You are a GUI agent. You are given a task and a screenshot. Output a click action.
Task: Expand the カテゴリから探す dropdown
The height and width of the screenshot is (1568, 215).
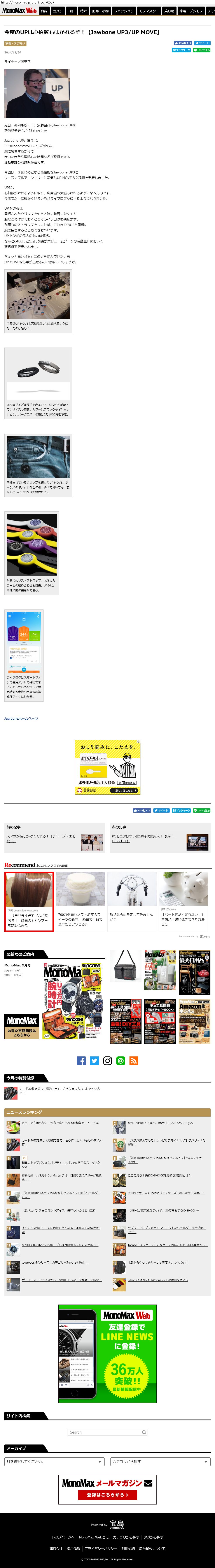pos(160,1462)
